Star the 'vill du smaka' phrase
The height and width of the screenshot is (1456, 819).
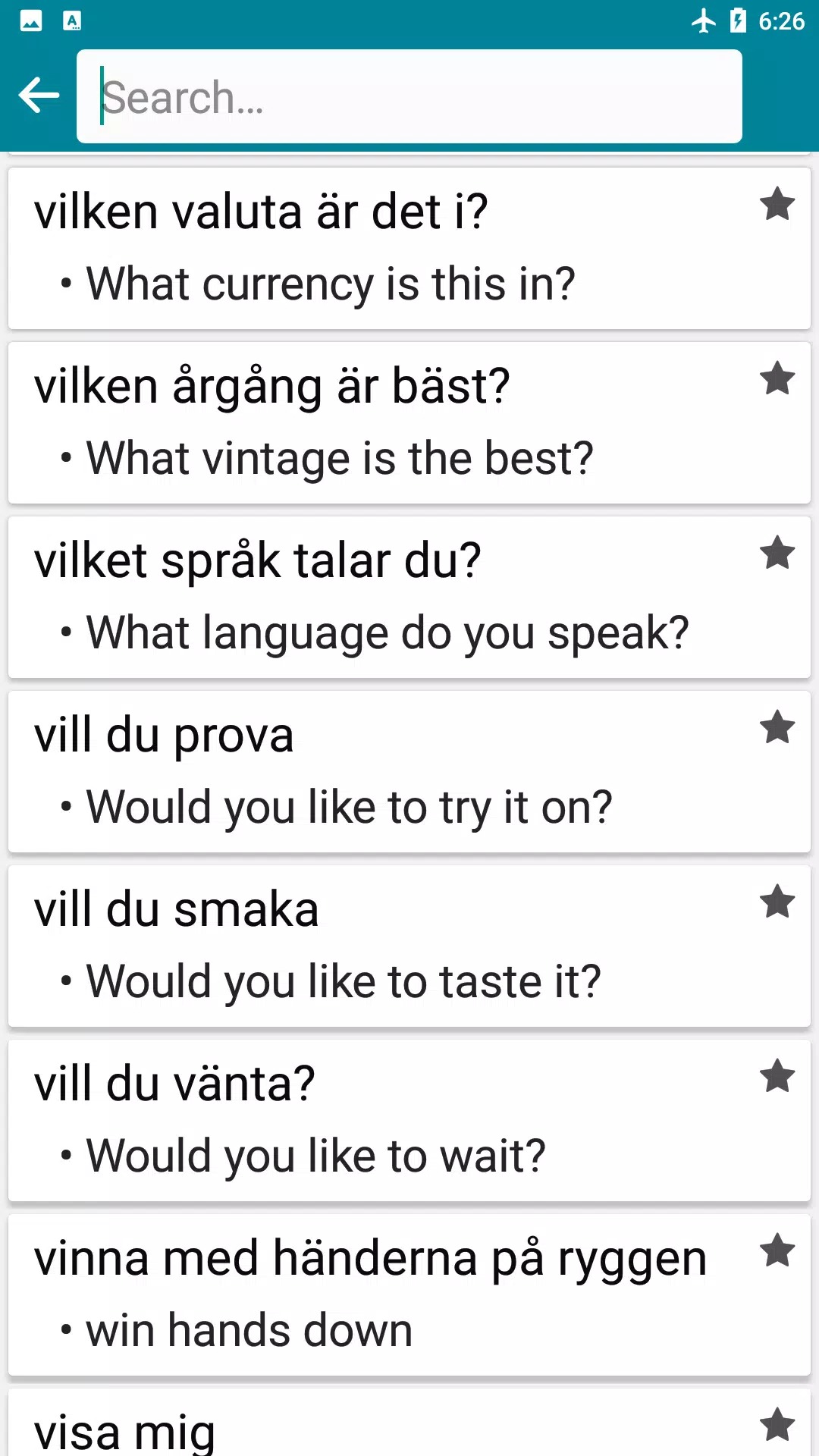[x=777, y=902]
